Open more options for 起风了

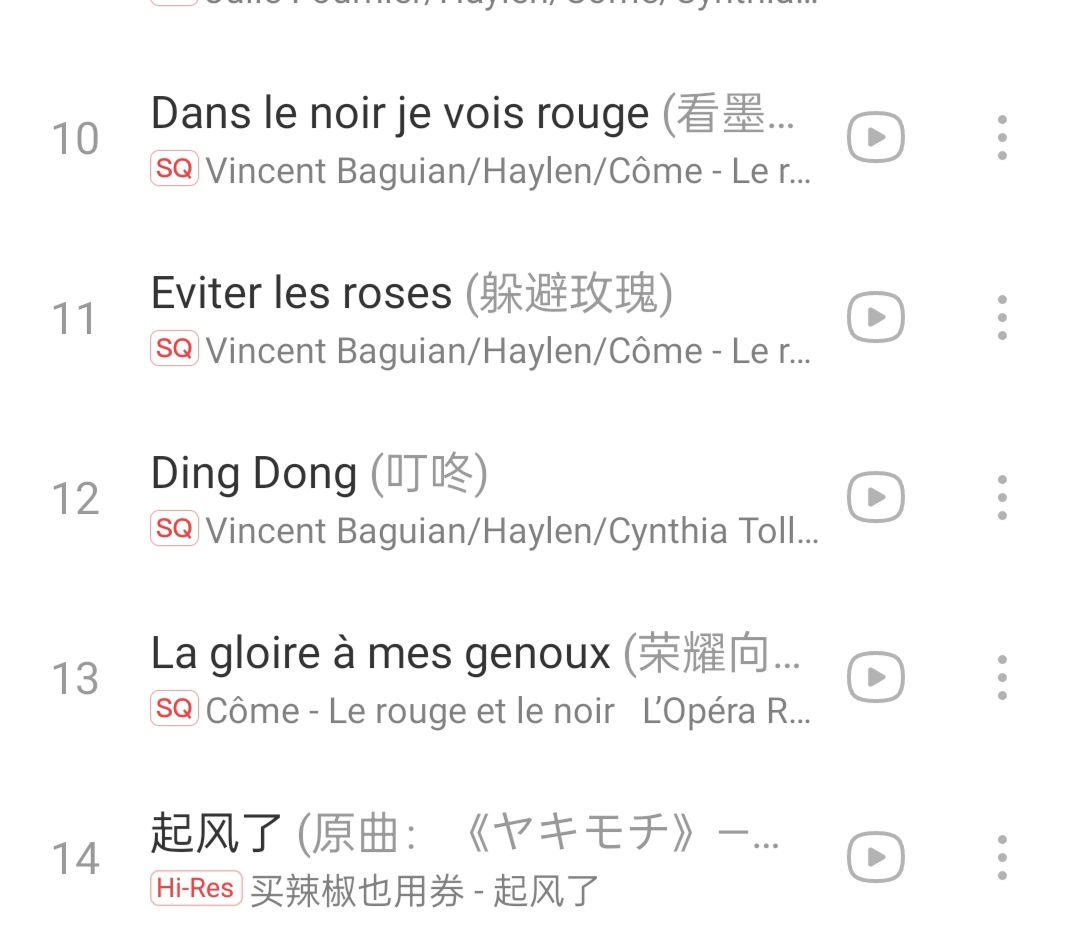click(1002, 857)
